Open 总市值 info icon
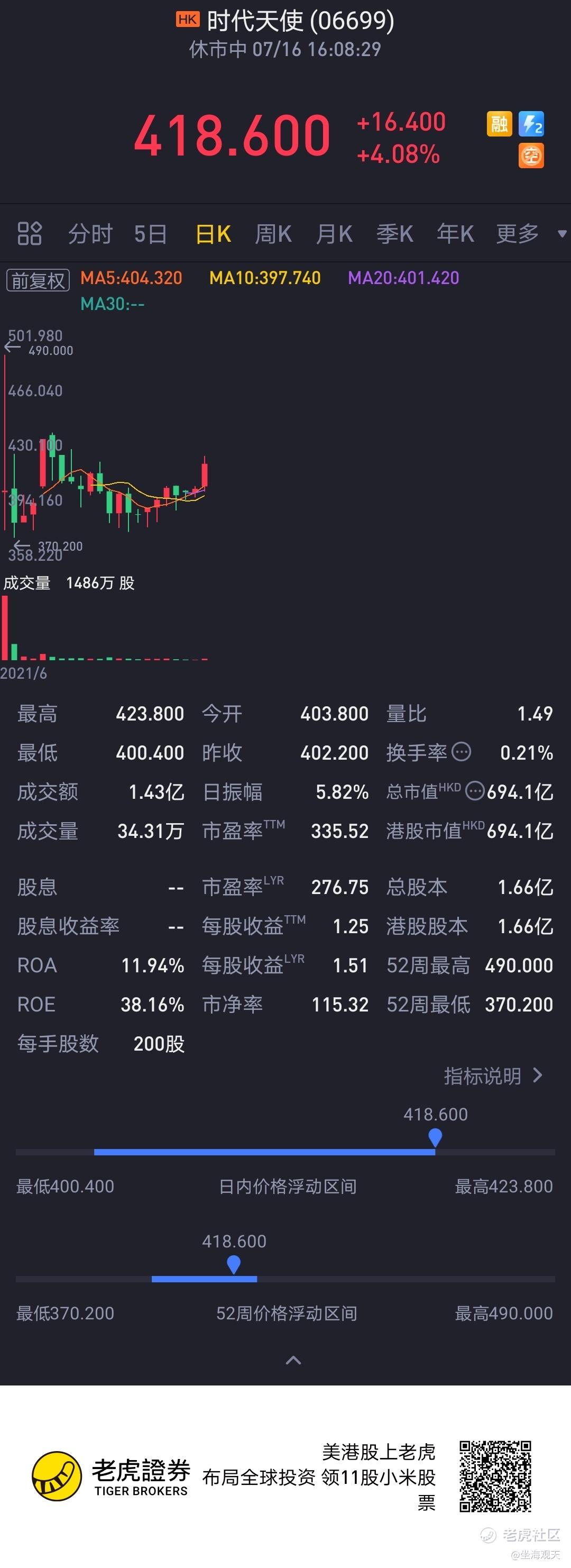 [x=474, y=791]
